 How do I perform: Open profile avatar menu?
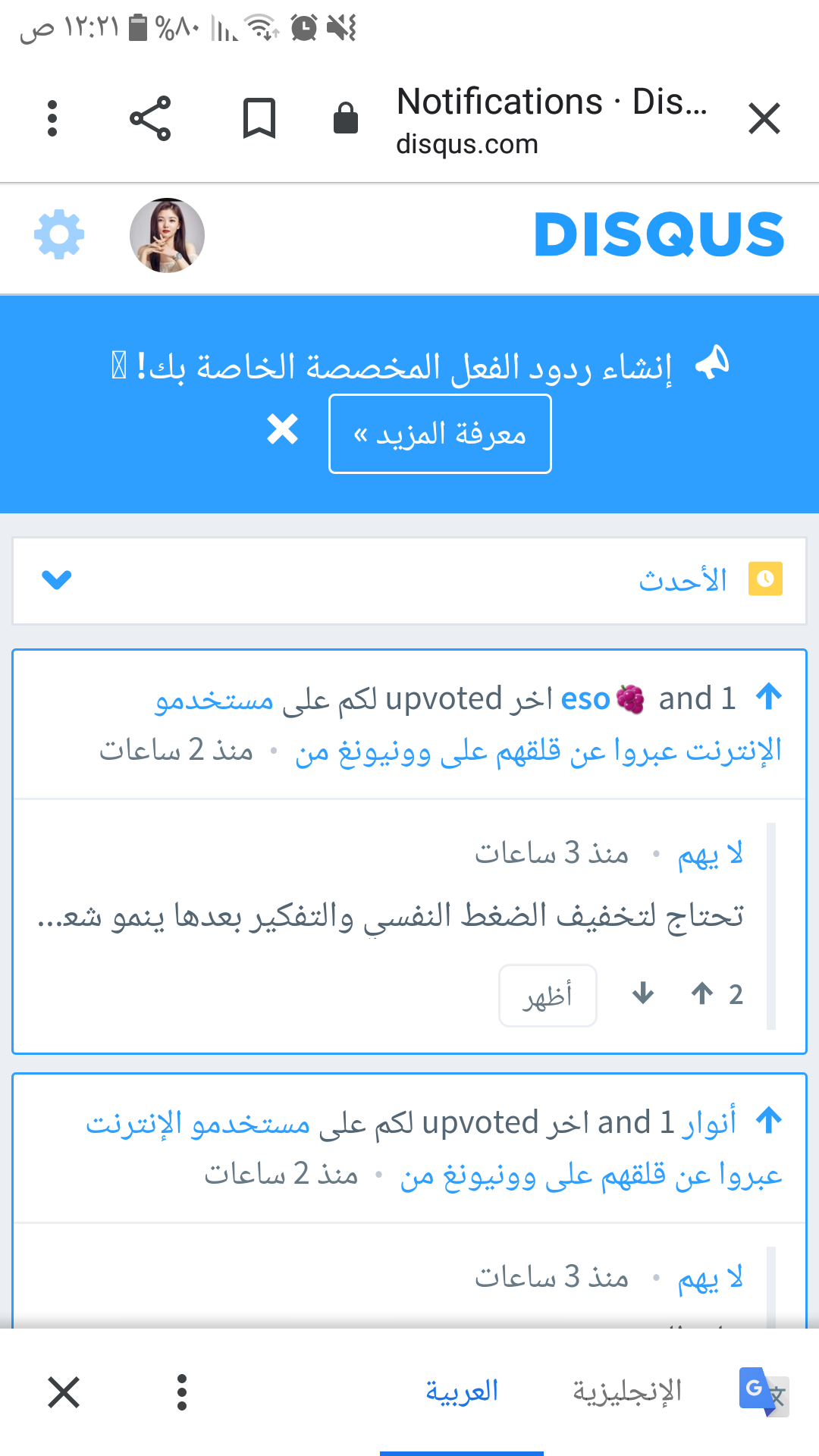tap(167, 235)
